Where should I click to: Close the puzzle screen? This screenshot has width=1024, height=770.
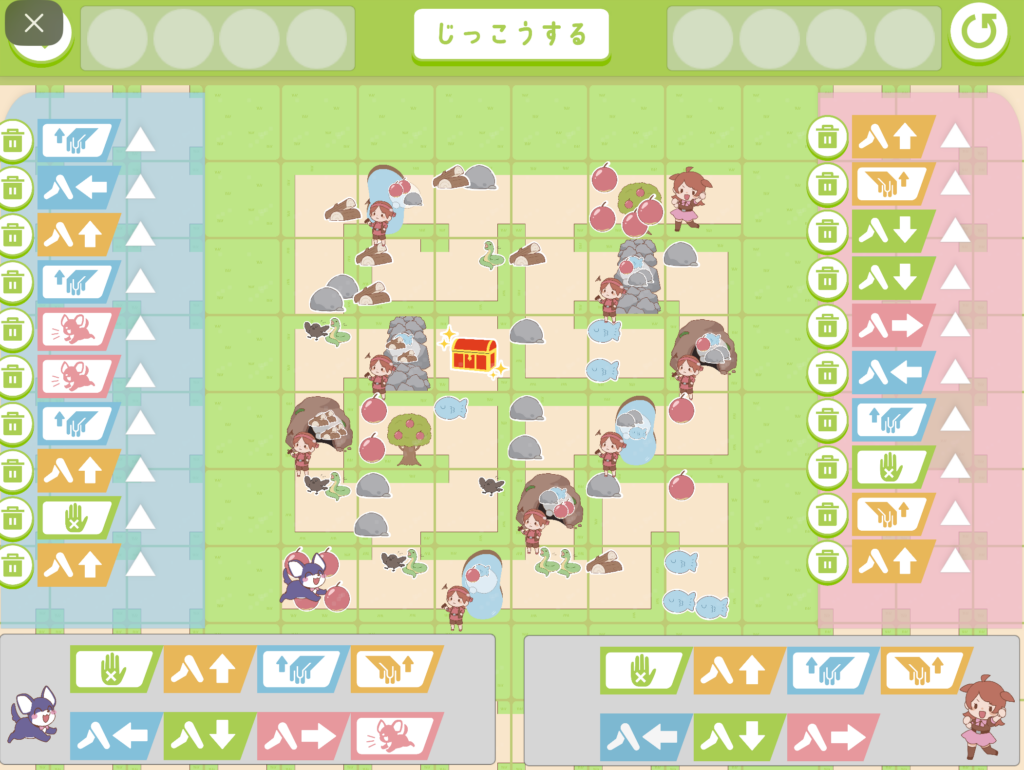coord(34,24)
